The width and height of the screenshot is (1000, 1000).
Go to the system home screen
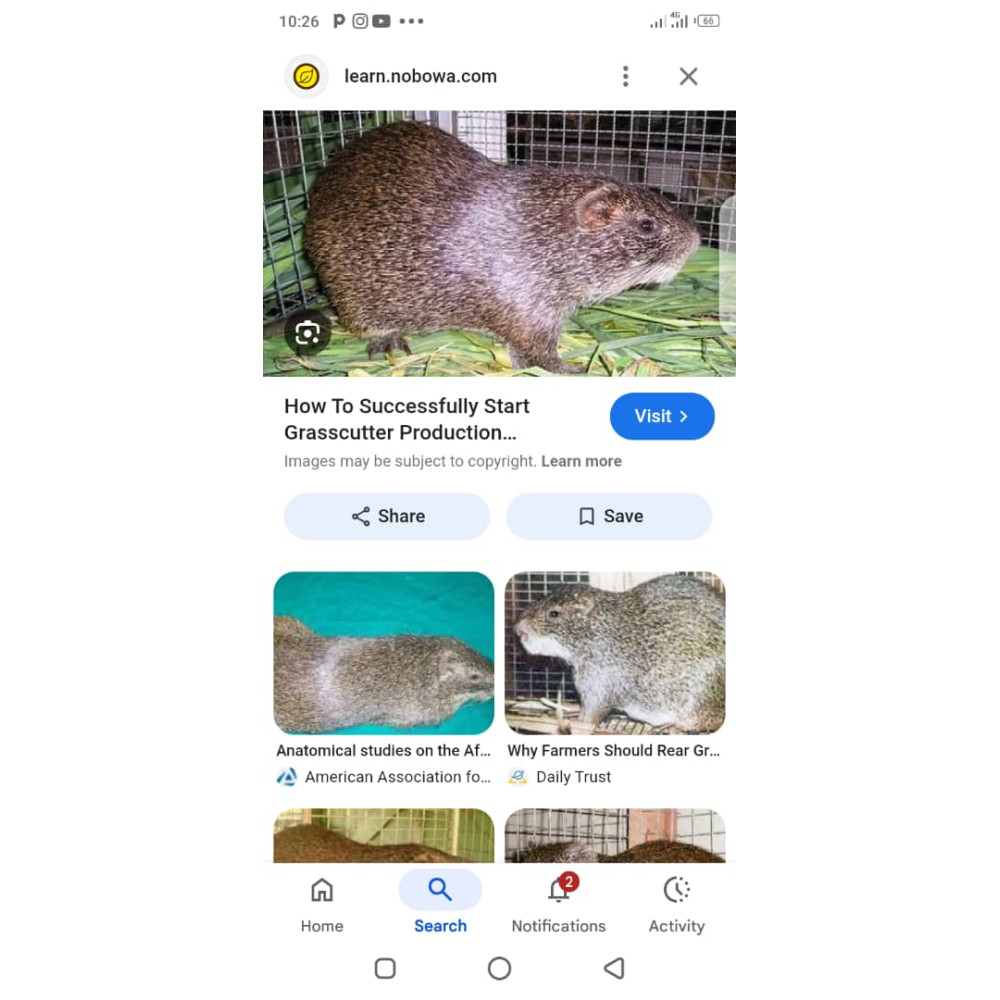(499, 968)
